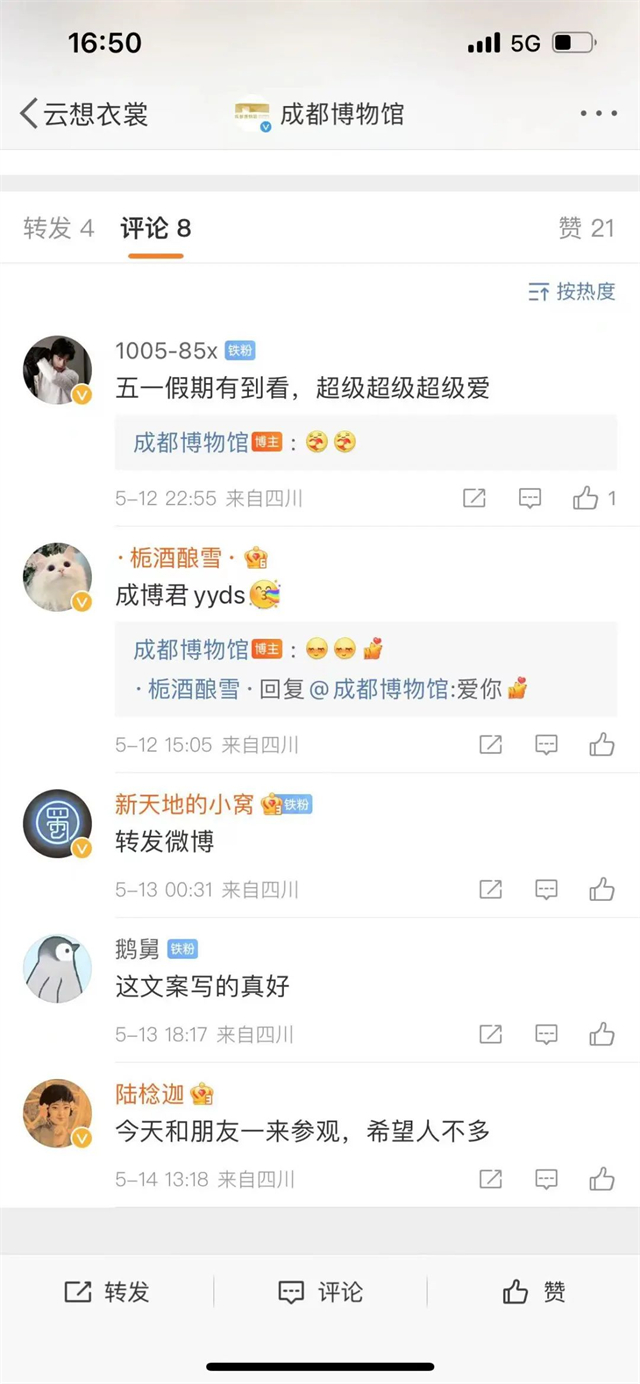Repost 1005-85x's comment
This screenshot has height=1384, width=640.
click(474, 498)
